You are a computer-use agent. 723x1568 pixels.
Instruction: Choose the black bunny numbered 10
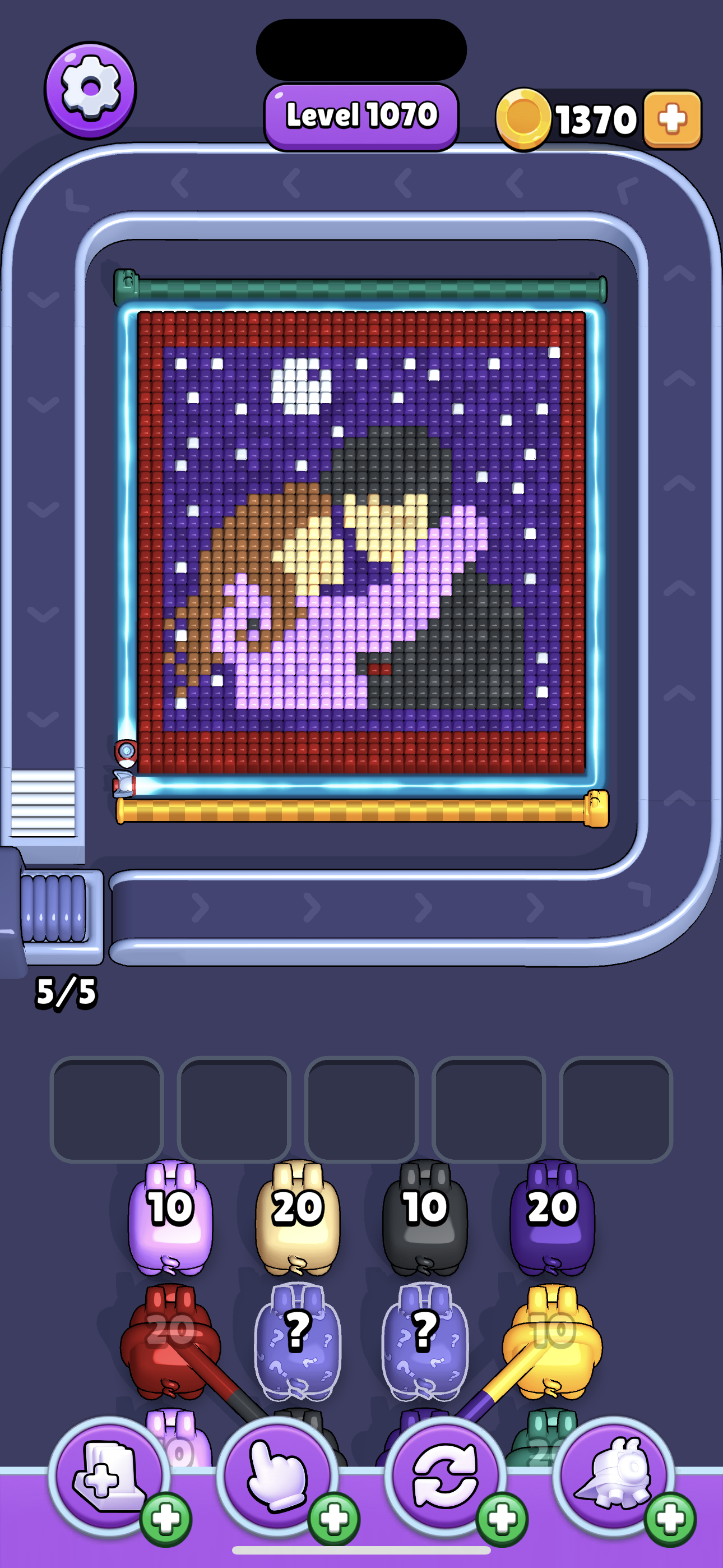click(x=425, y=1217)
